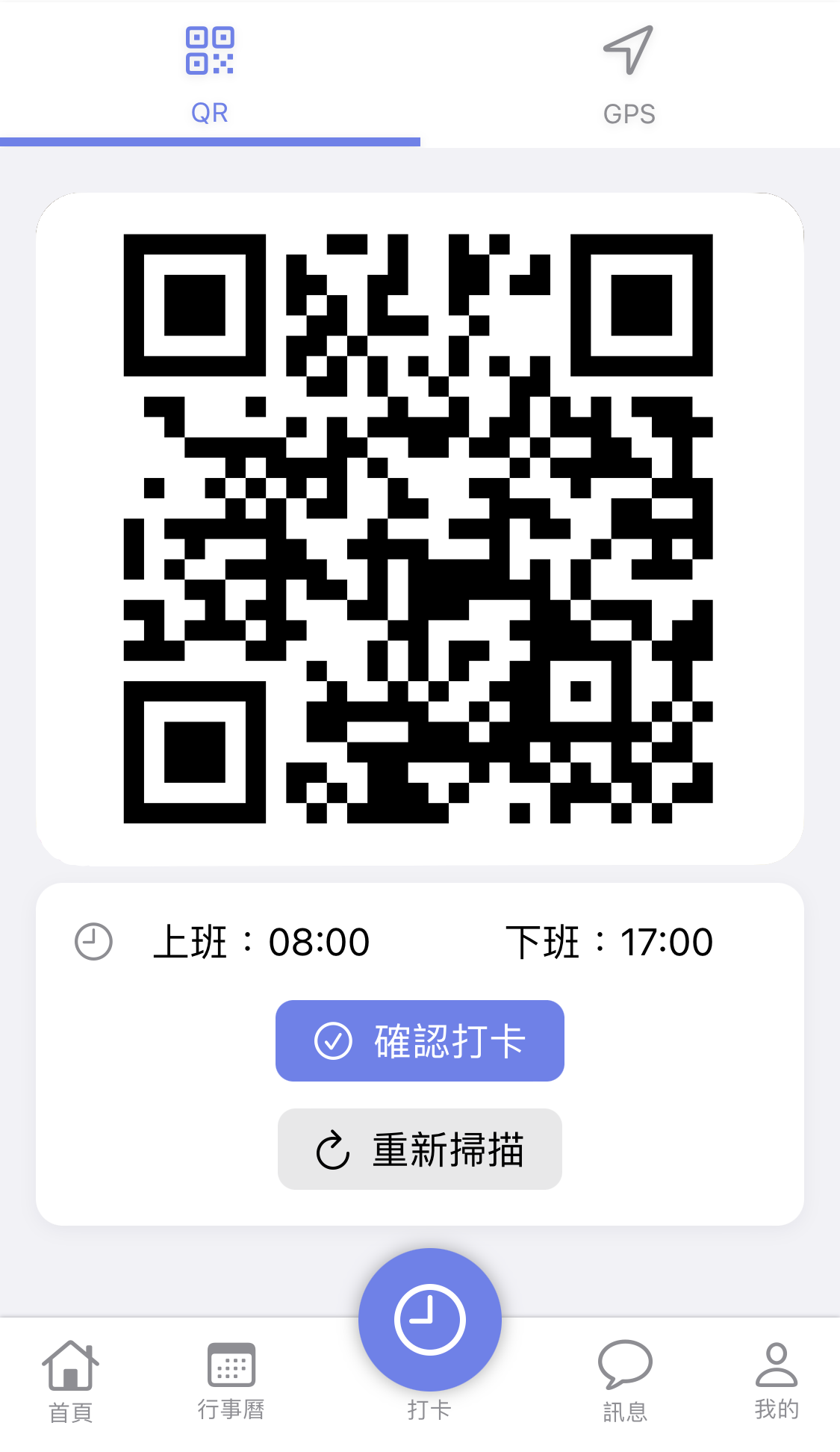Click the checkmark icon inside 確認打卡 button
This screenshot has height=1452, width=840.
click(x=333, y=1040)
